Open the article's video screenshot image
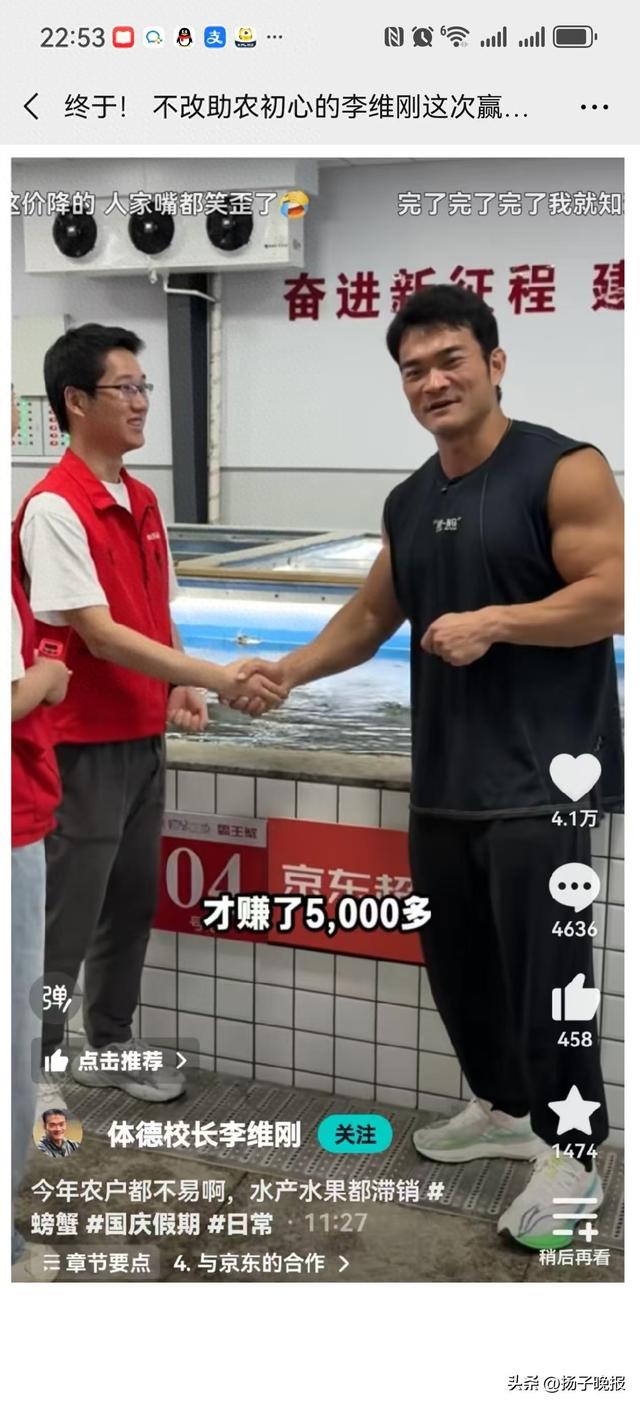The height and width of the screenshot is (1406, 640). 318,719
